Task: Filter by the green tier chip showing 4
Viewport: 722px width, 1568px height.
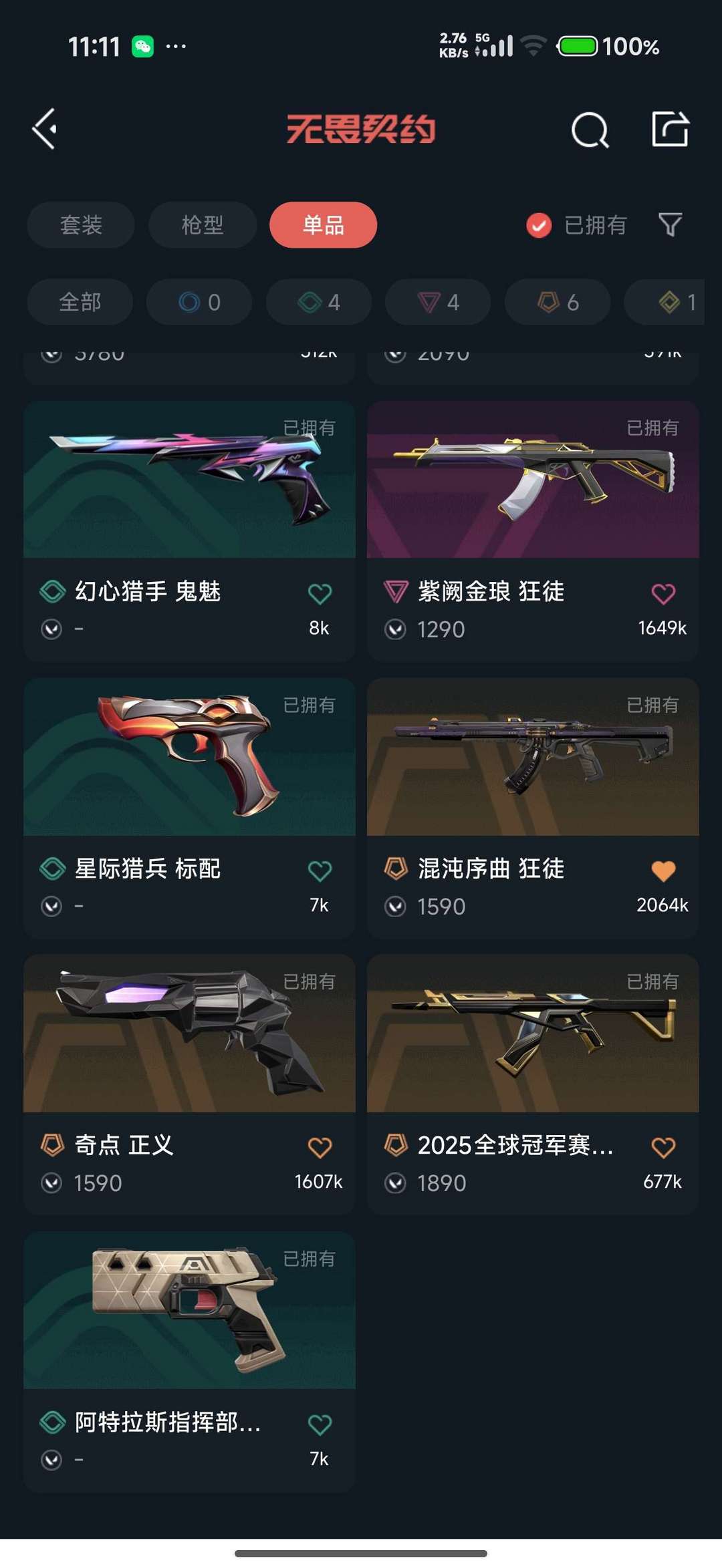Action: pyautogui.click(x=319, y=302)
